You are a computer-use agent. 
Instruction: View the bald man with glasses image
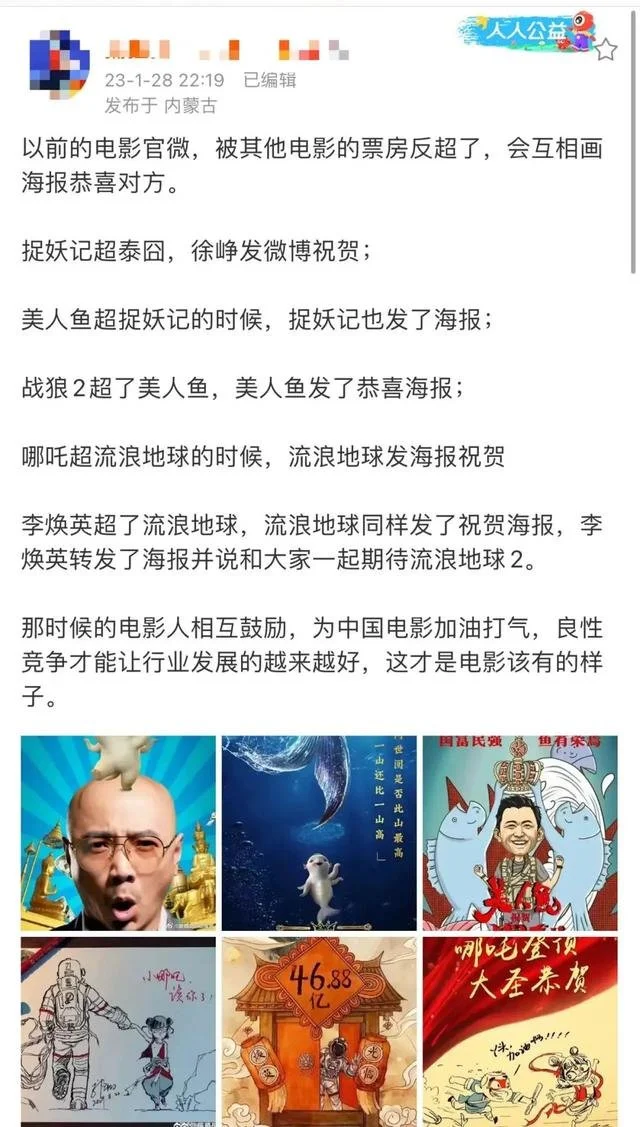[118, 832]
